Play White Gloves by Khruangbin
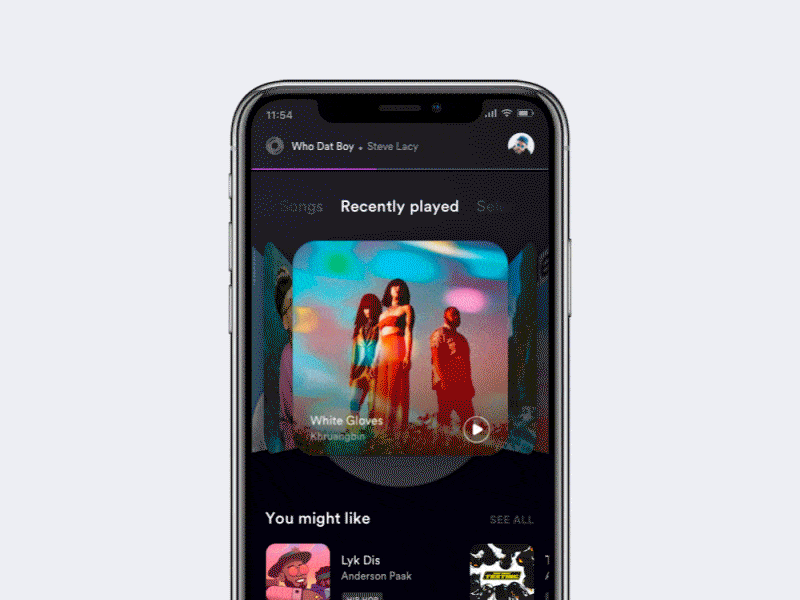Screen dimensions: 800x600 click(477, 429)
